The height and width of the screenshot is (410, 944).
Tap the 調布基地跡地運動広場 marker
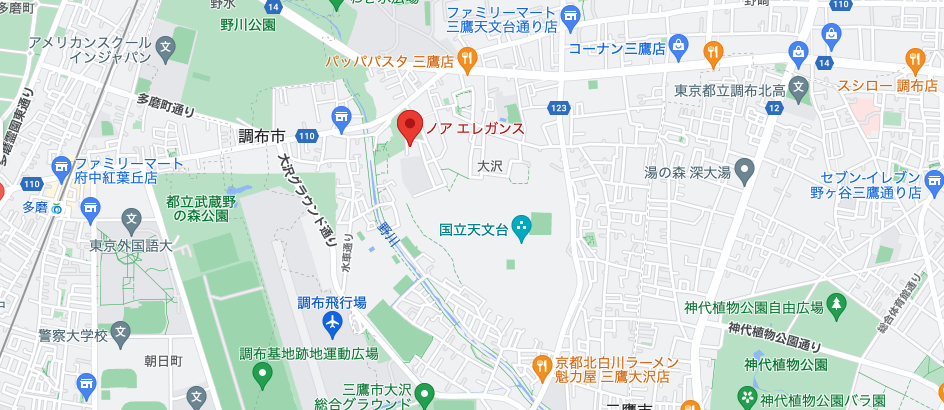263,375
